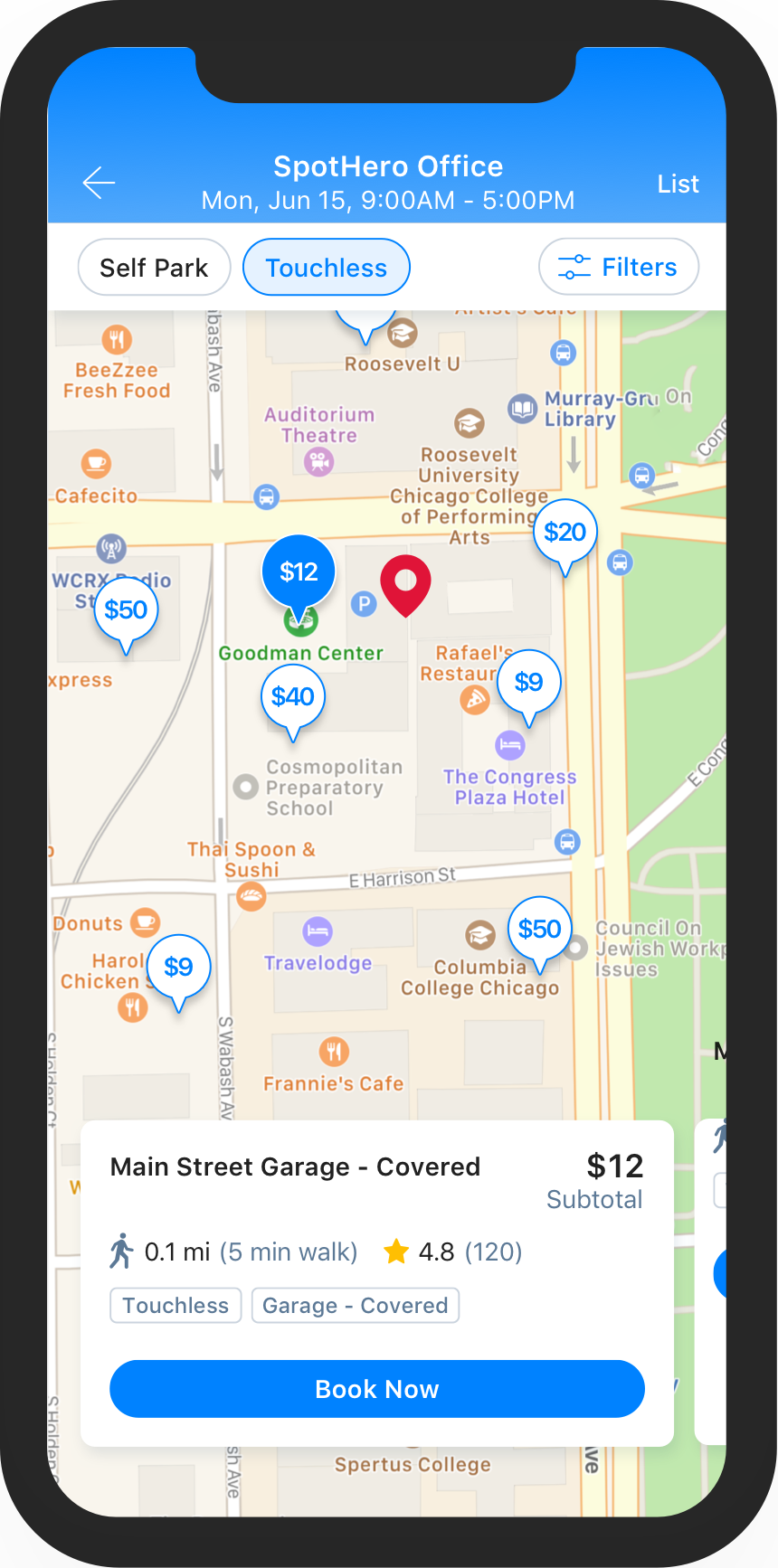Switch to List view
778x1568 pixels.
coord(678,184)
